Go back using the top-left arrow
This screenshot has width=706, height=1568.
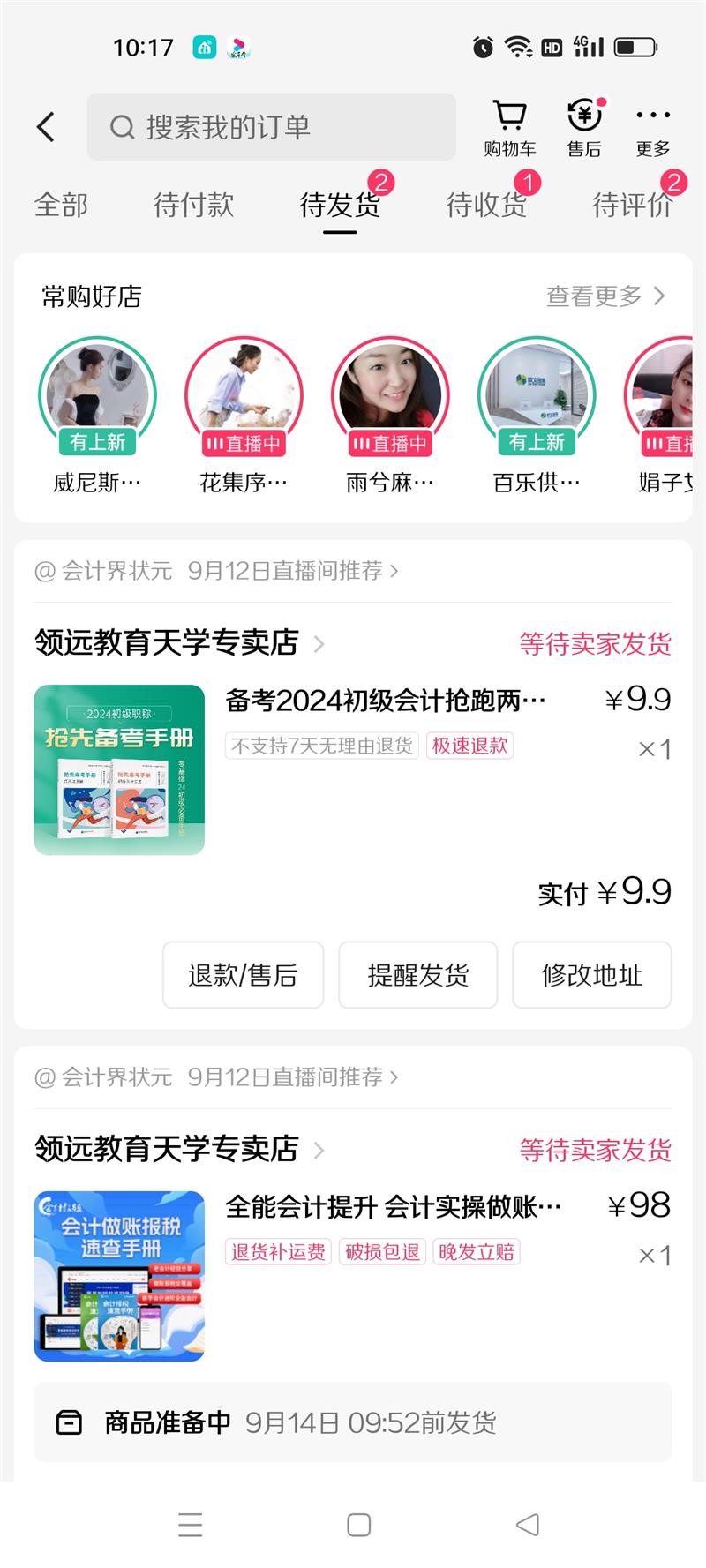(46, 127)
